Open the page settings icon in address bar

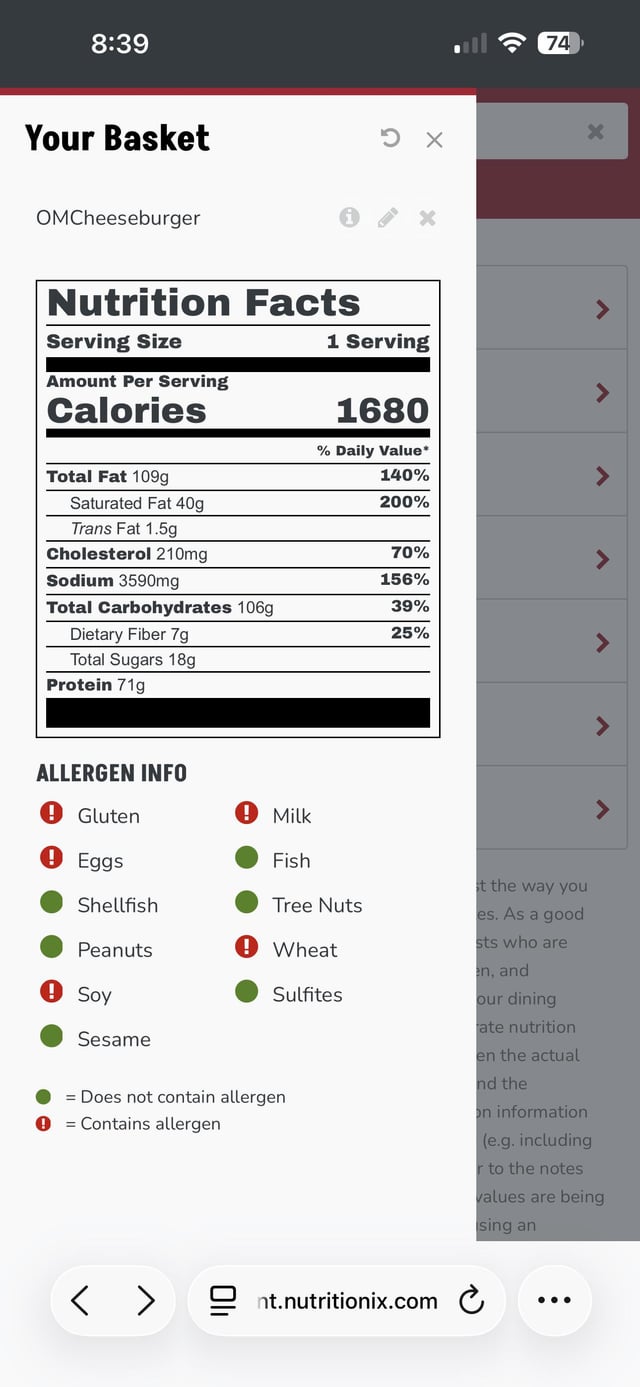pos(223,1300)
